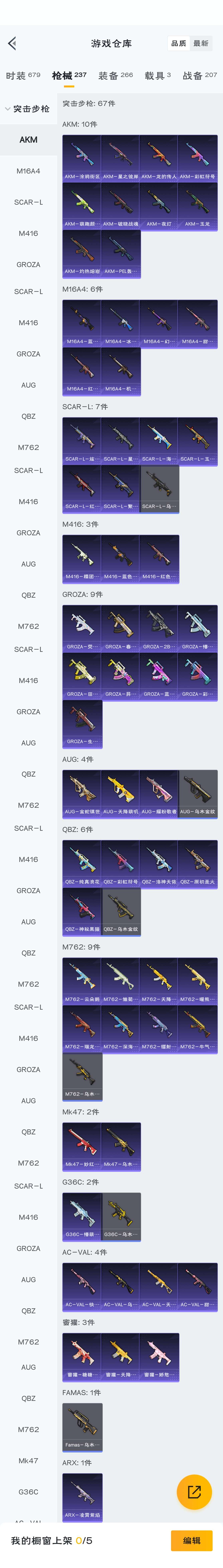This screenshot has height=1568, width=223.
Task: Sort warehouse by 品质
Action: (x=178, y=43)
